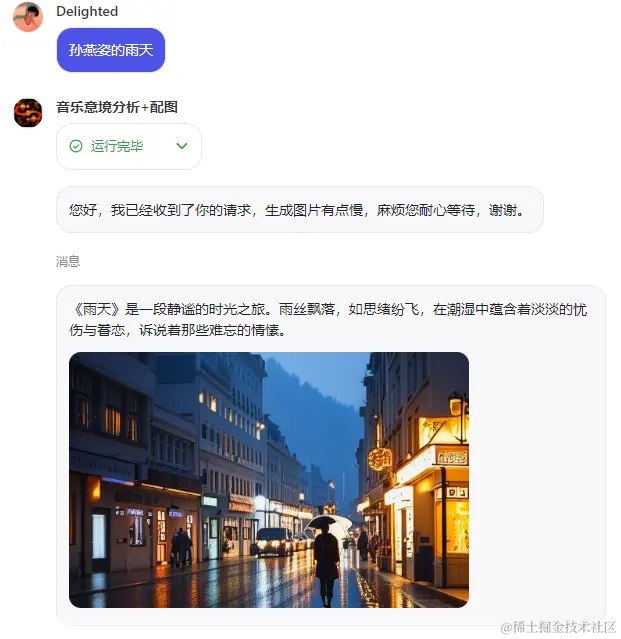Screen dimensions: 621x639
Task: Open the generated rainy street image
Action: tap(268, 479)
